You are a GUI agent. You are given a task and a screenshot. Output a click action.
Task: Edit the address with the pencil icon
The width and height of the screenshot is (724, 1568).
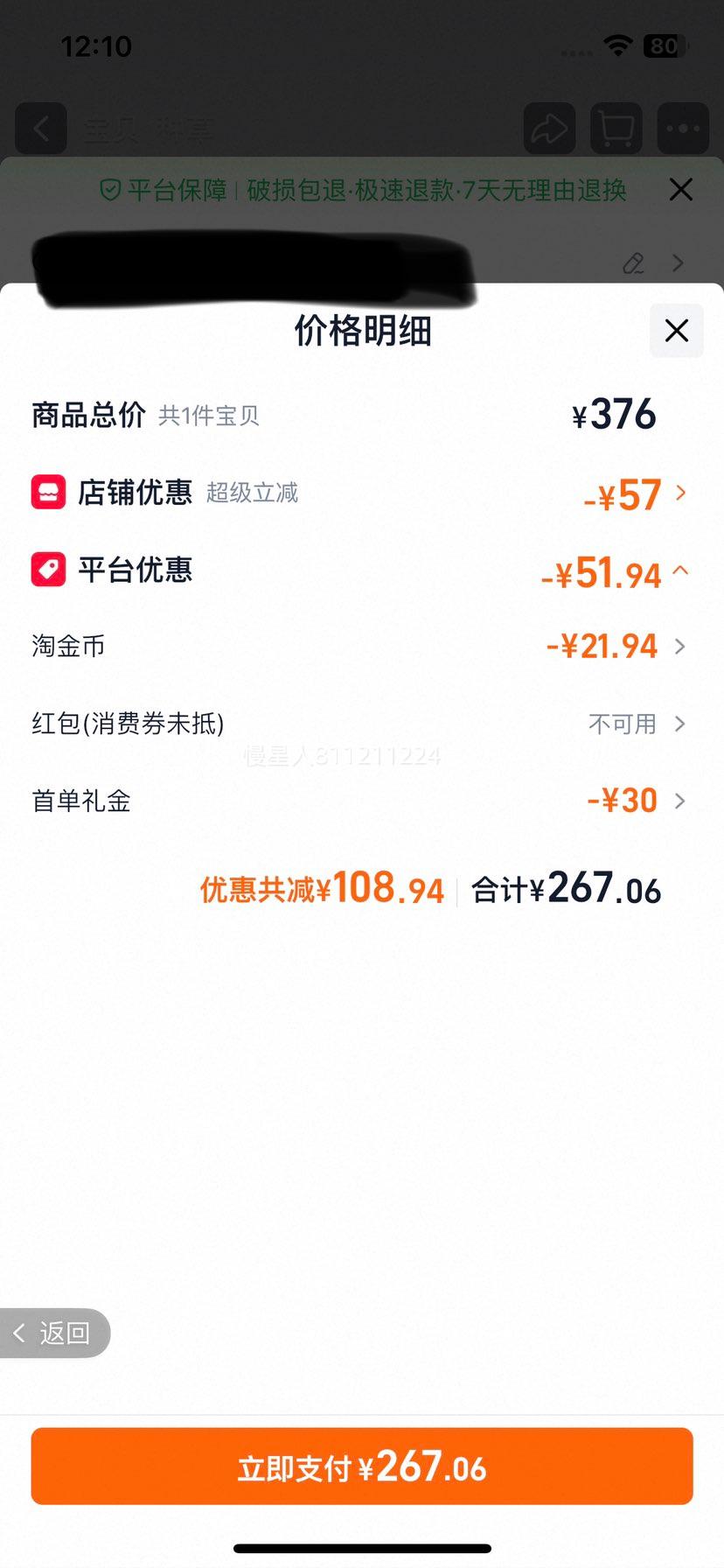(x=633, y=262)
